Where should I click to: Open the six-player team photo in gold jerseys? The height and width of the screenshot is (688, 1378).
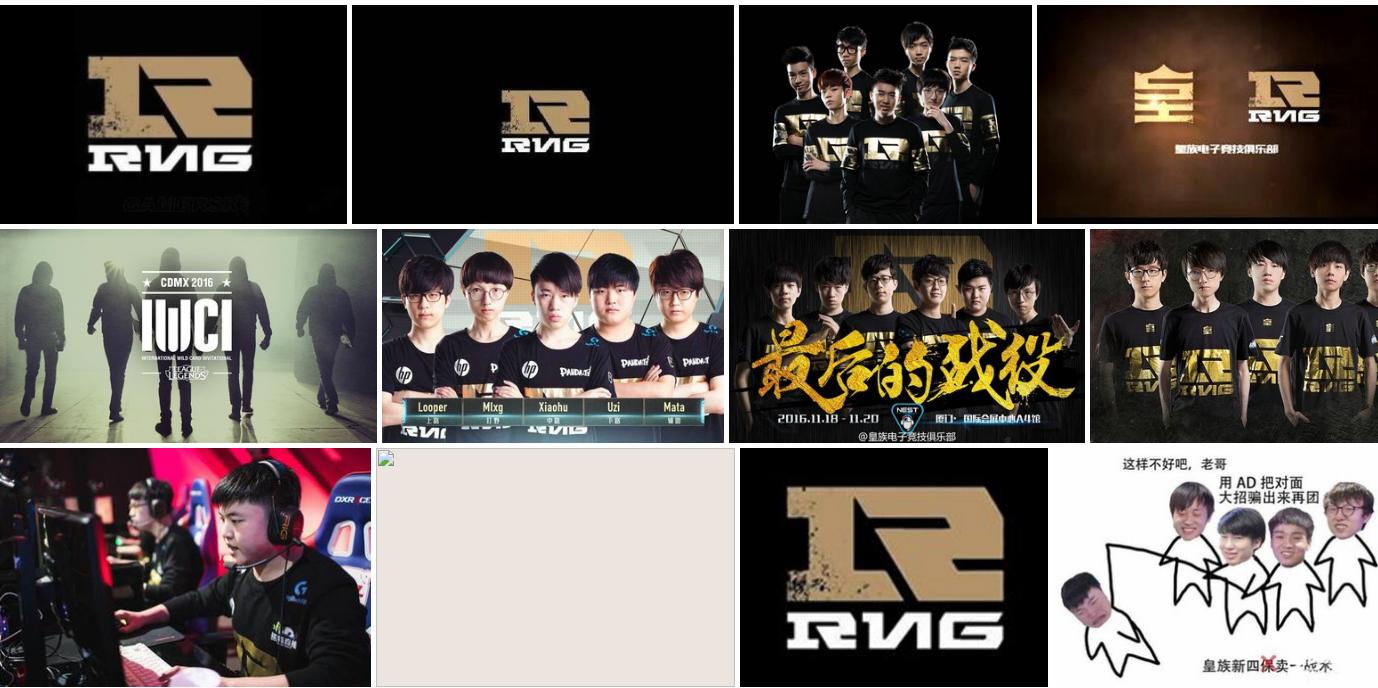(885, 114)
